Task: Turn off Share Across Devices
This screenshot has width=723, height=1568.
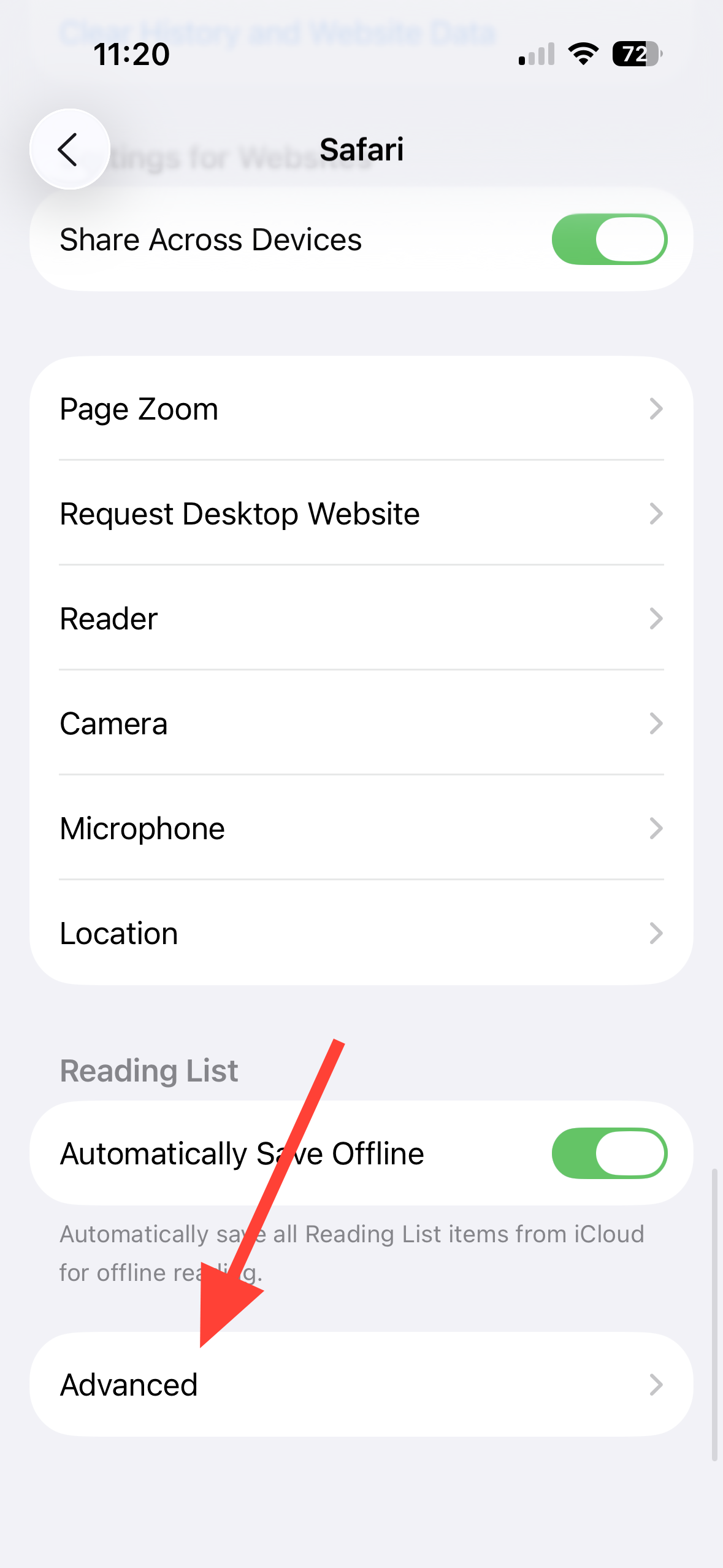Action: (609, 239)
